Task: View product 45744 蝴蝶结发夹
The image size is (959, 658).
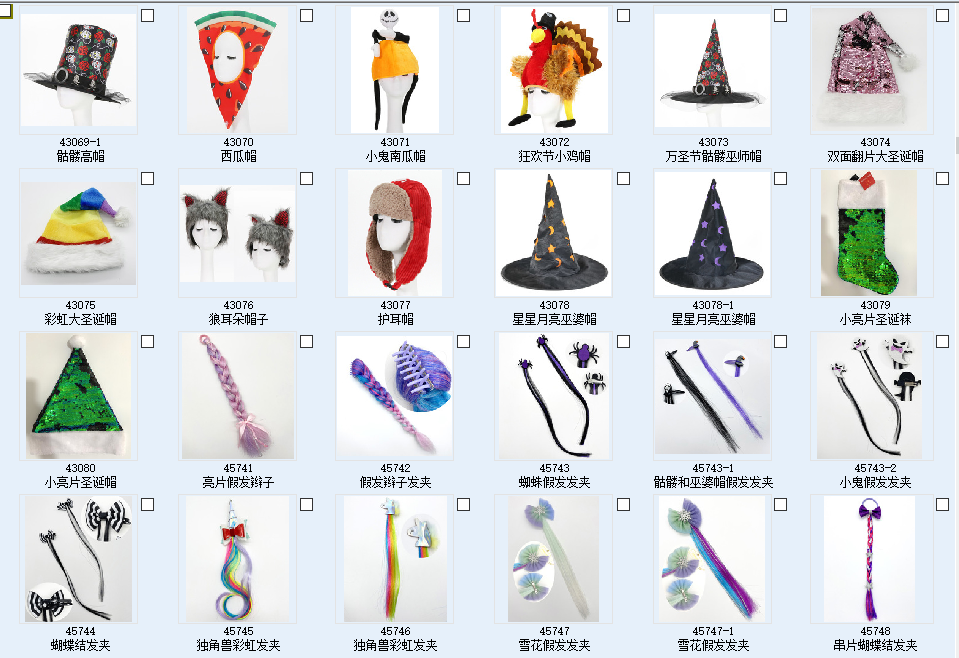Action: pos(78,559)
